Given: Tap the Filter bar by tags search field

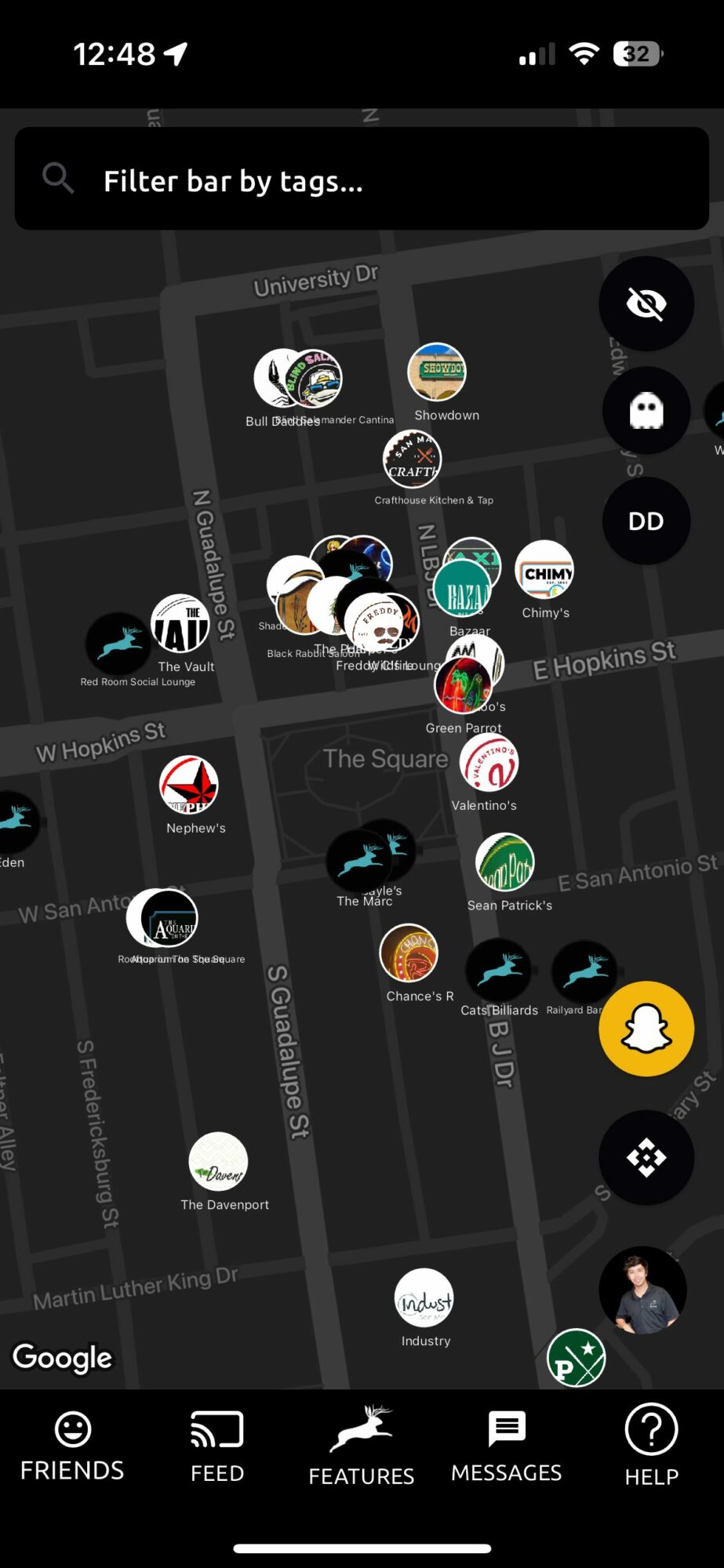Looking at the screenshot, I should (361, 180).
